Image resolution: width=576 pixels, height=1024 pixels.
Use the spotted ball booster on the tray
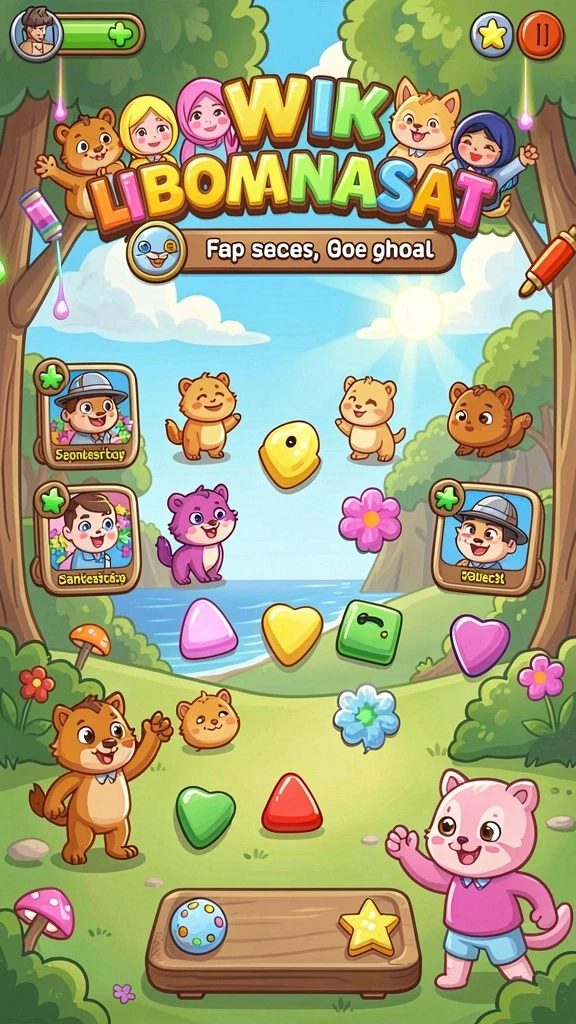[199, 926]
